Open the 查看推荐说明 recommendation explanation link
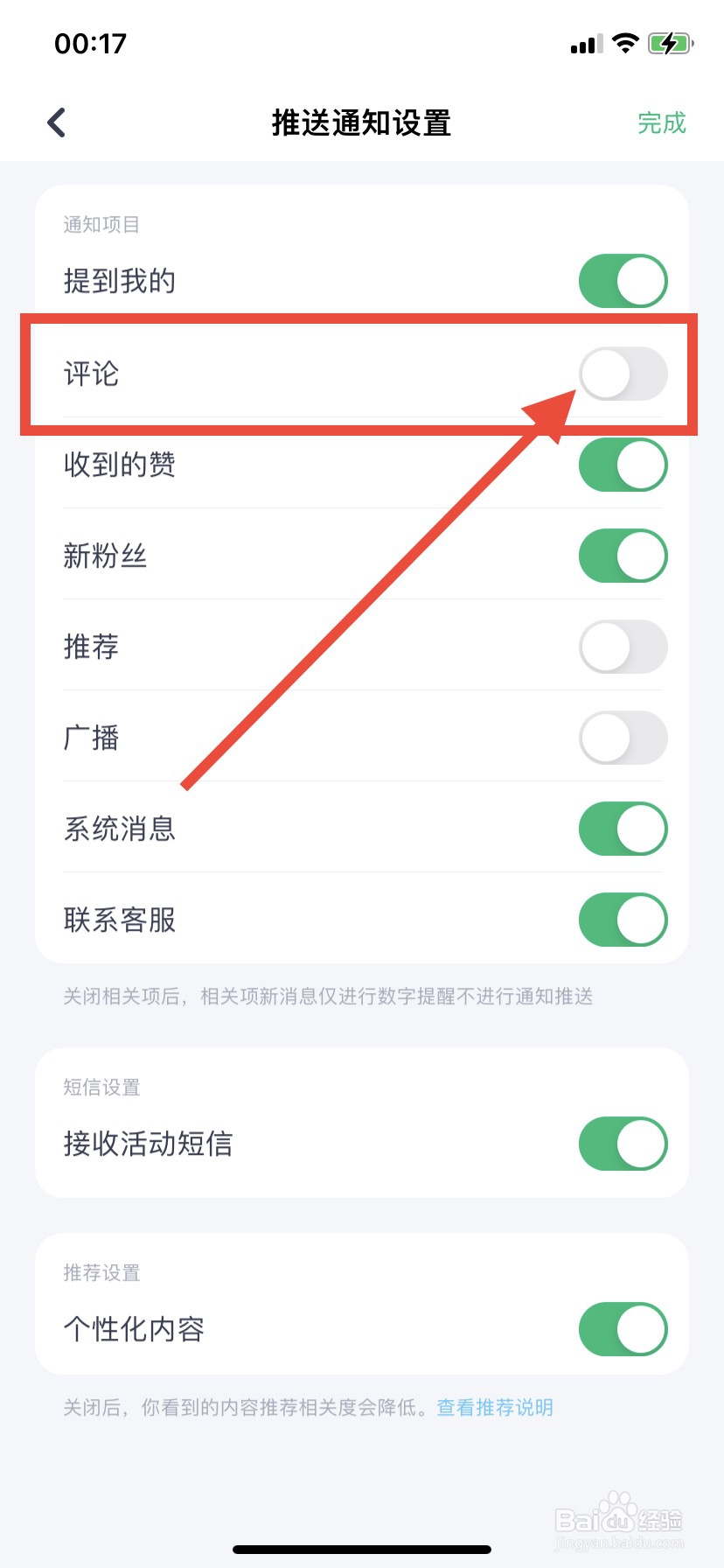Image resolution: width=724 pixels, height=1568 pixels. tap(494, 1407)
